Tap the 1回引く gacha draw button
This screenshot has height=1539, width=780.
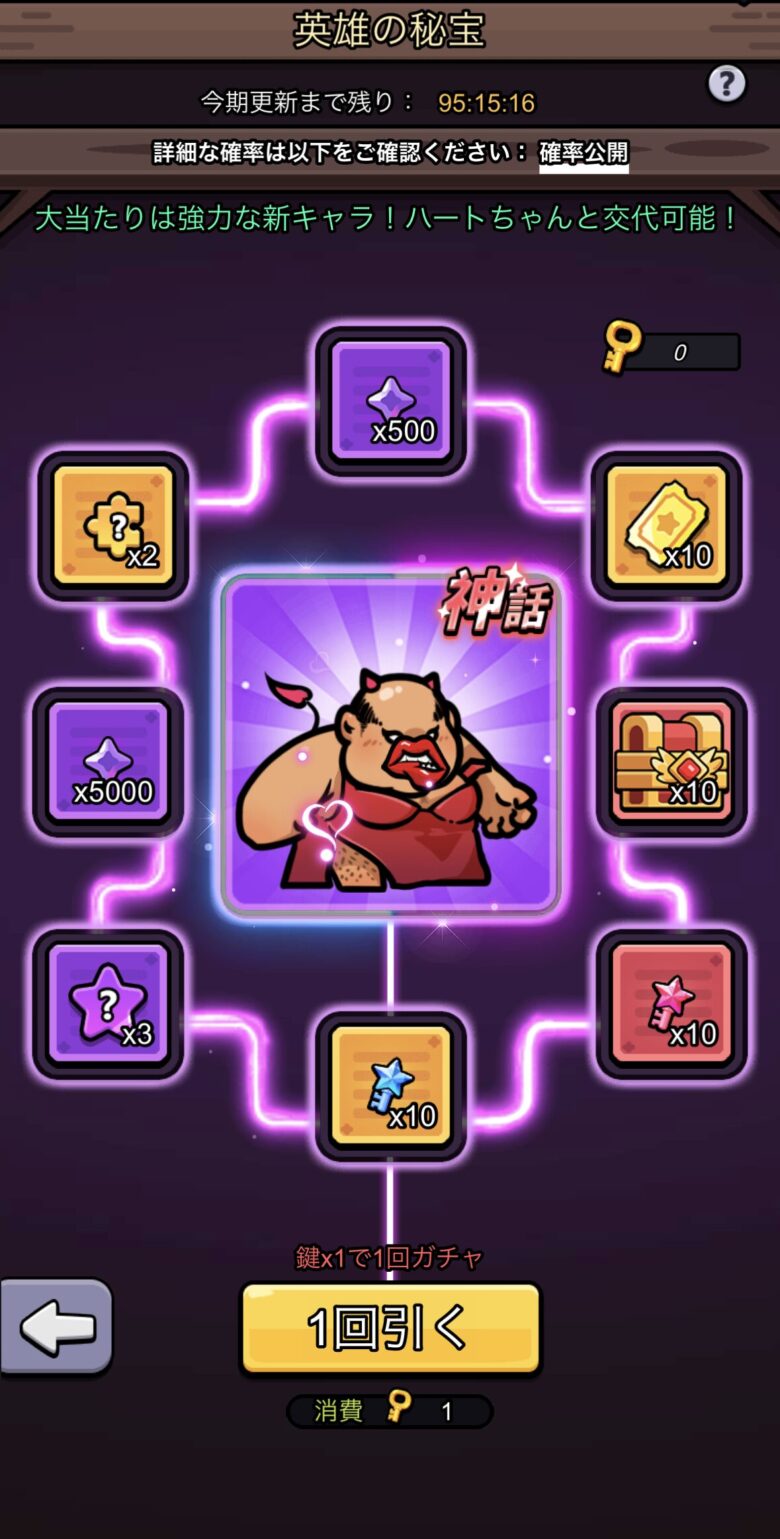pyautogui.click(x=390, y=1328)
